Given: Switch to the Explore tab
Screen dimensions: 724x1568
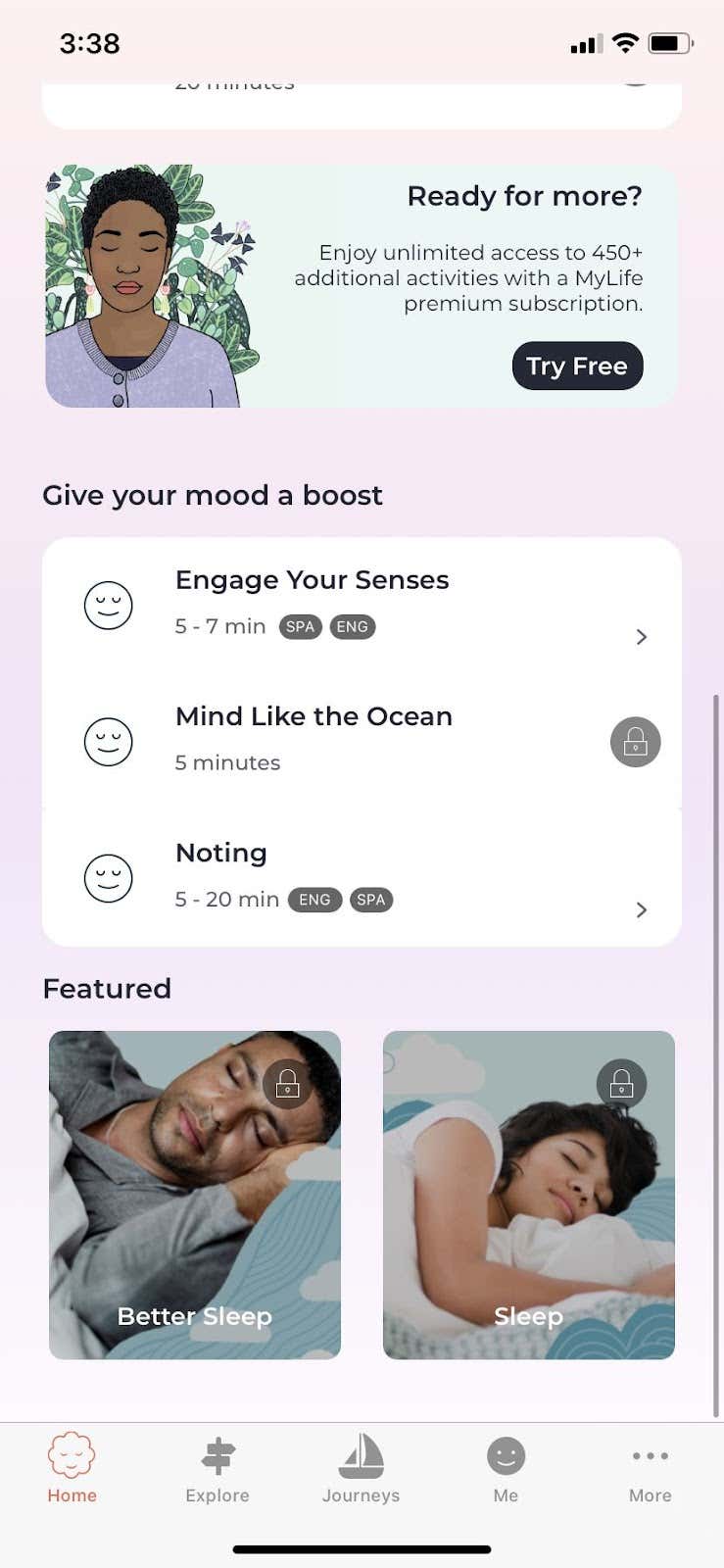Looking at the screenshot, I should coord(217,1467).
